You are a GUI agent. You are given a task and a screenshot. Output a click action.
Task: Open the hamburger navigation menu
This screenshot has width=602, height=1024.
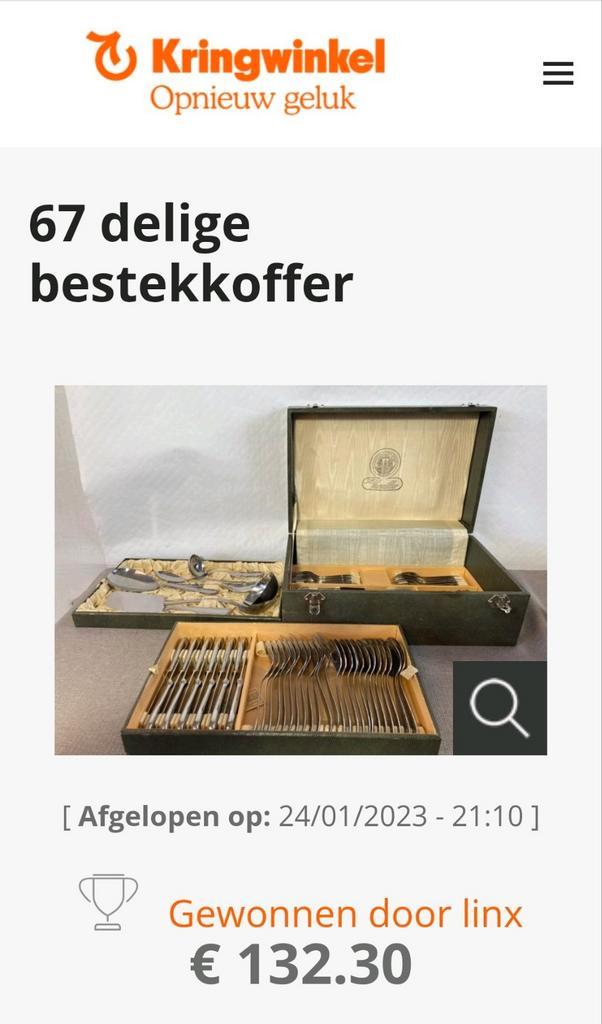[x=558, y=73]
